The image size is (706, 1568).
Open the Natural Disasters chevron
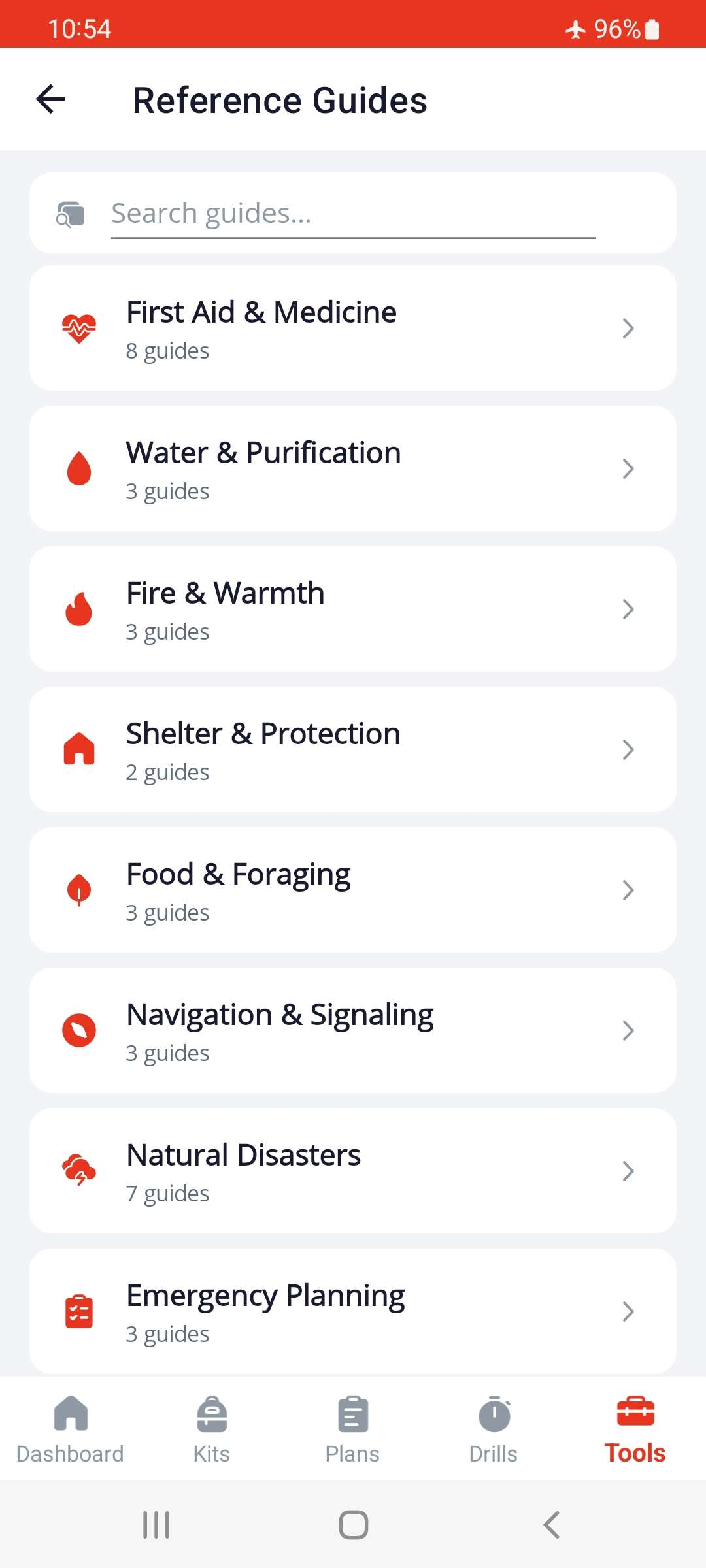tap(628, 1171)
